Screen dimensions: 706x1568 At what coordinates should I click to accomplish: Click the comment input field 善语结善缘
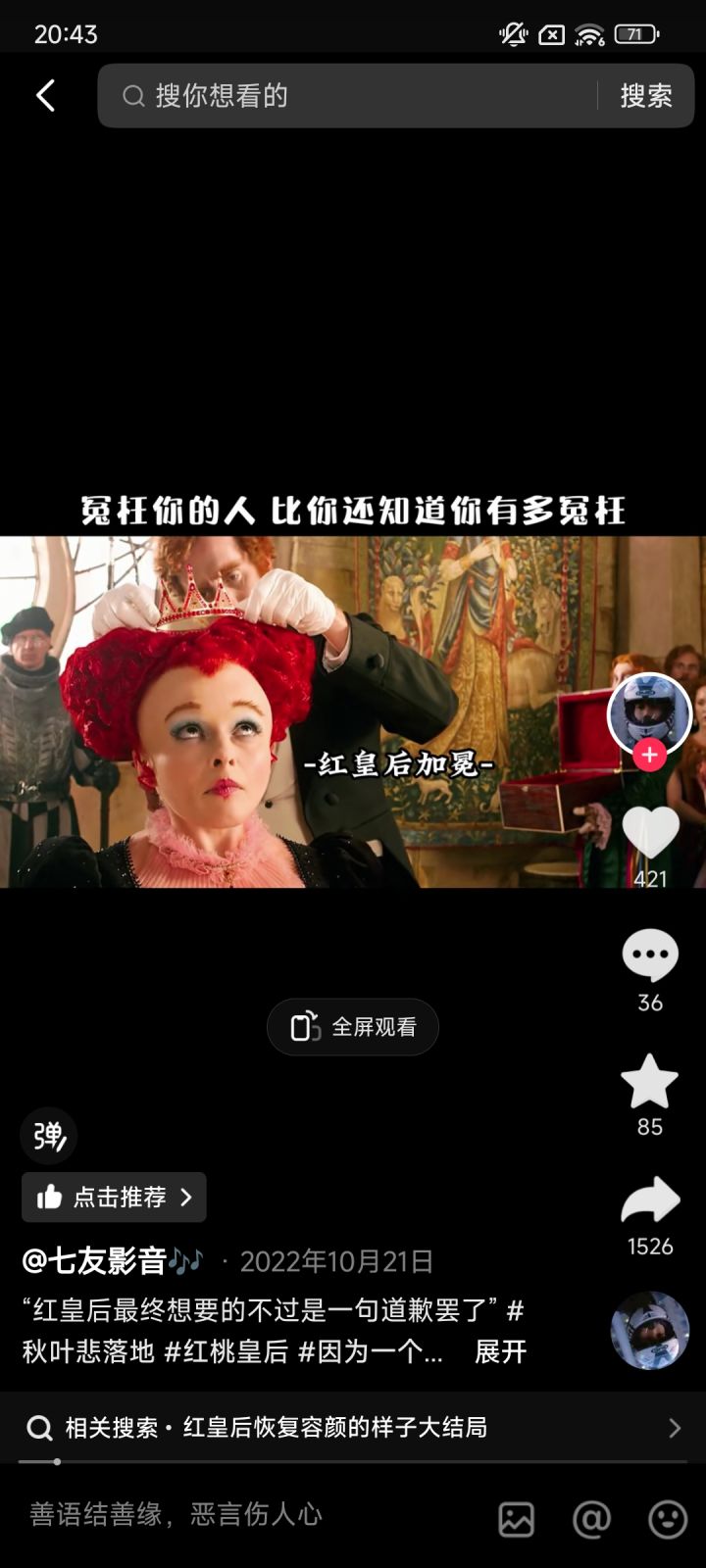pos(176,1514)
